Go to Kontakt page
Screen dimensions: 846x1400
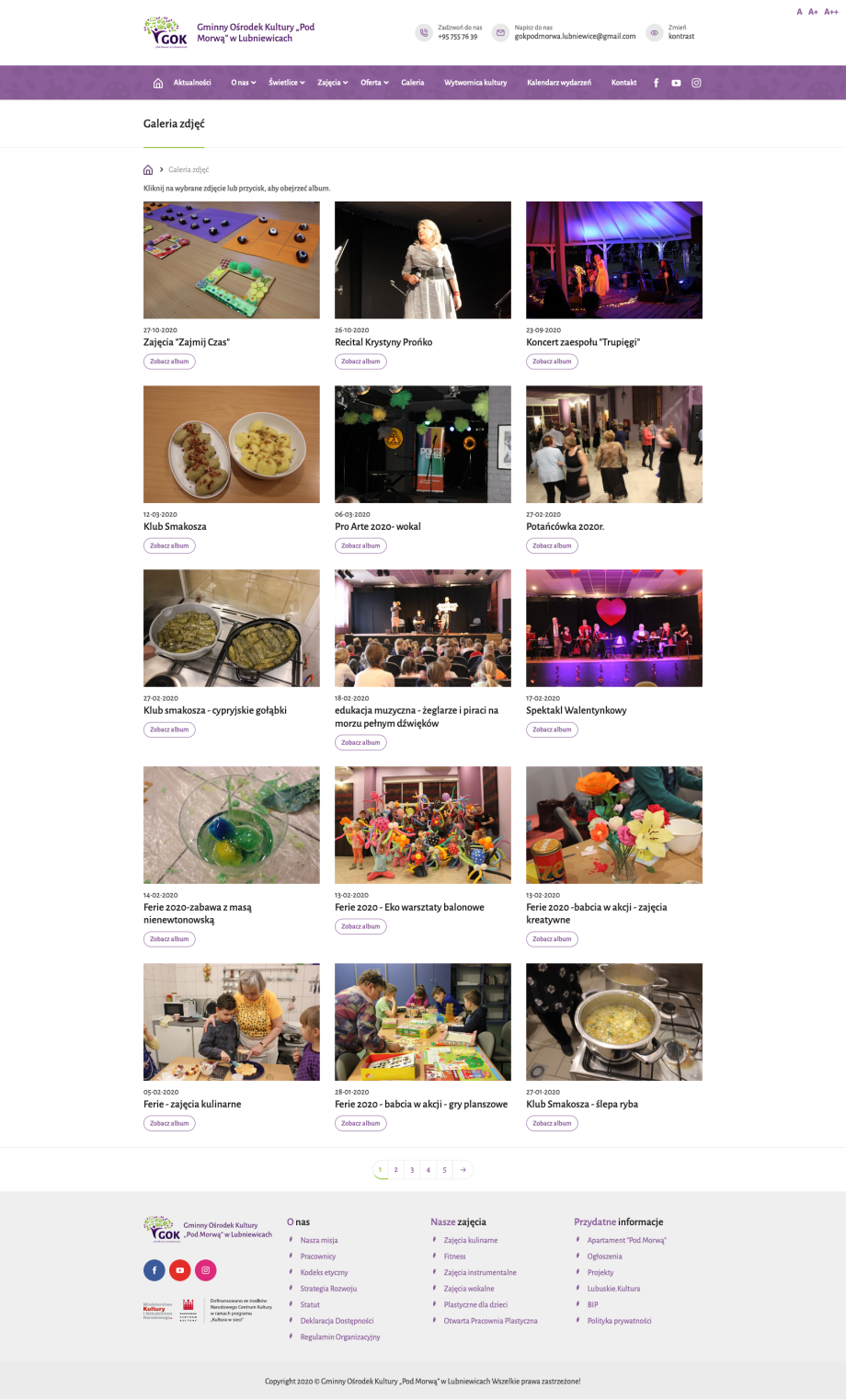point(623,83)
